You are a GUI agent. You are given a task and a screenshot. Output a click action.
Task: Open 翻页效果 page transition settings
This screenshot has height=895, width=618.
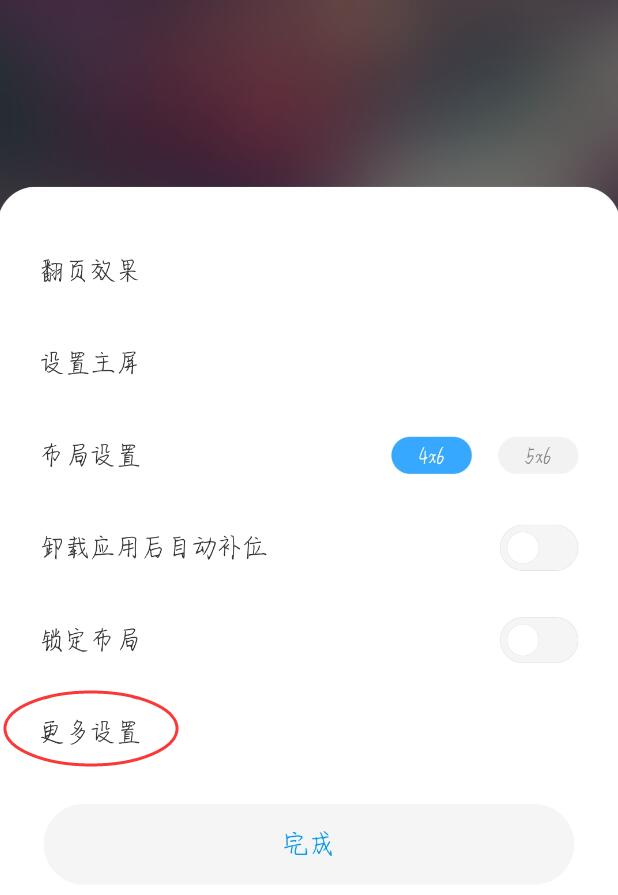(x=90, y=271)
